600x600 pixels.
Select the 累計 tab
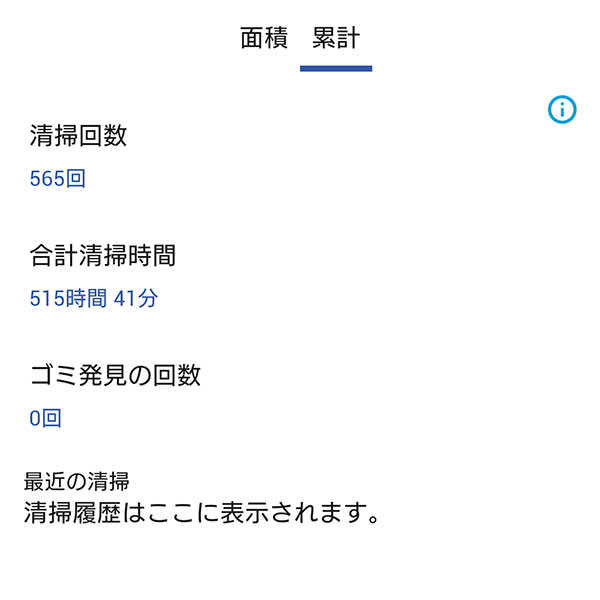pyautogui.click(x=336, y=38)
